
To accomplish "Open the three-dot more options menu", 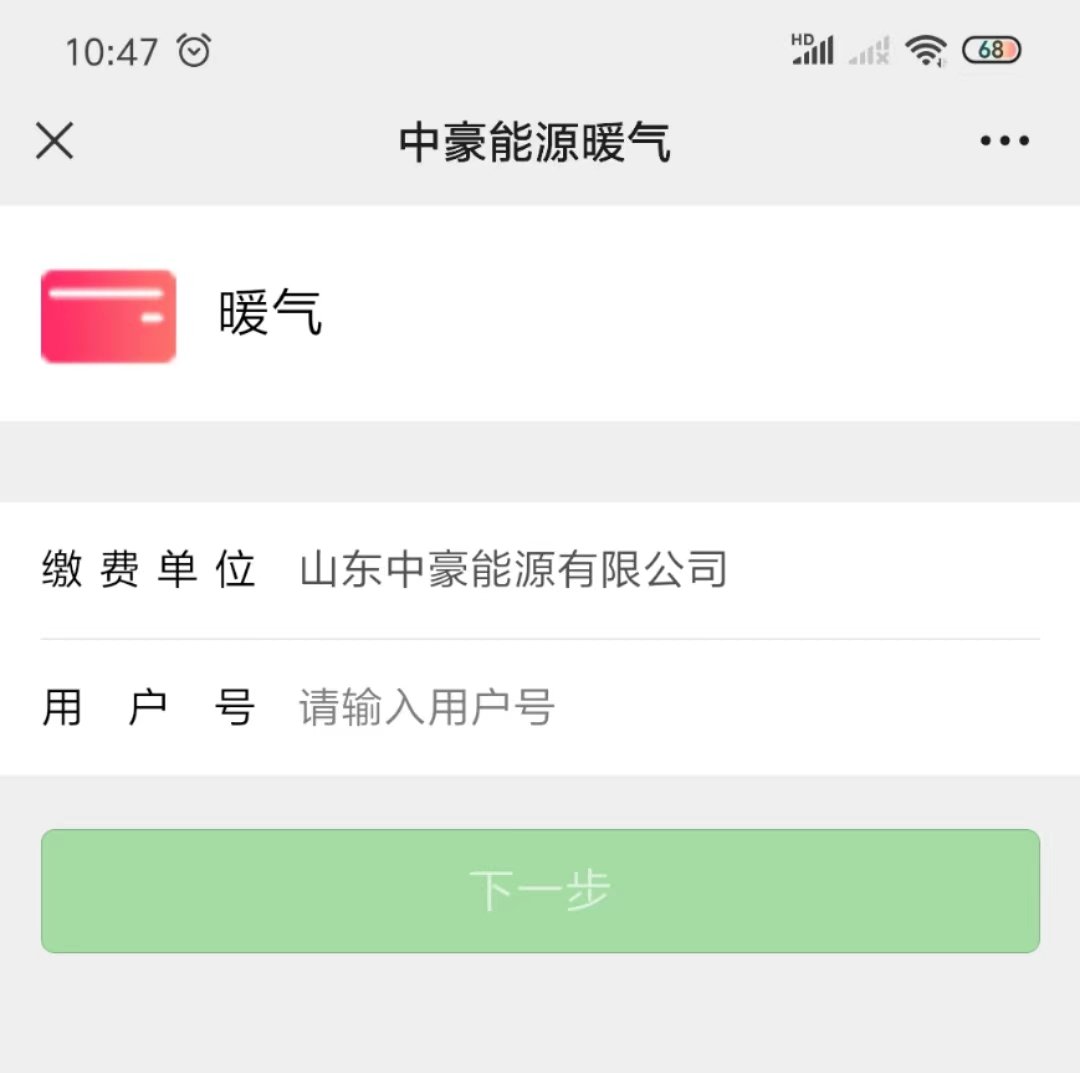I will pos(1004,141).
